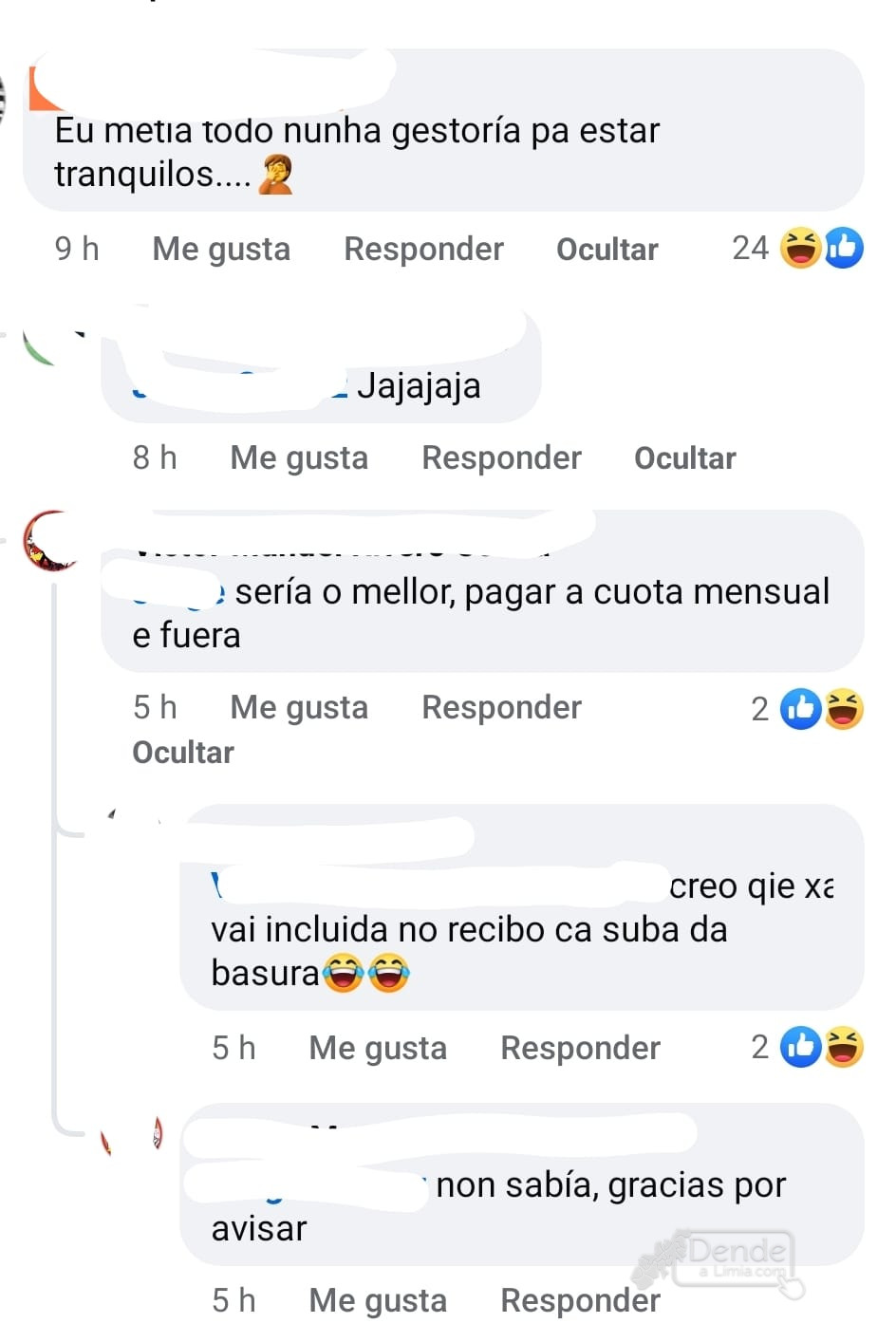Reply to 'non sabía, gracias por avisar'
The width and height of the screenshot is (896, 1342).
[x=580, y=1301]
